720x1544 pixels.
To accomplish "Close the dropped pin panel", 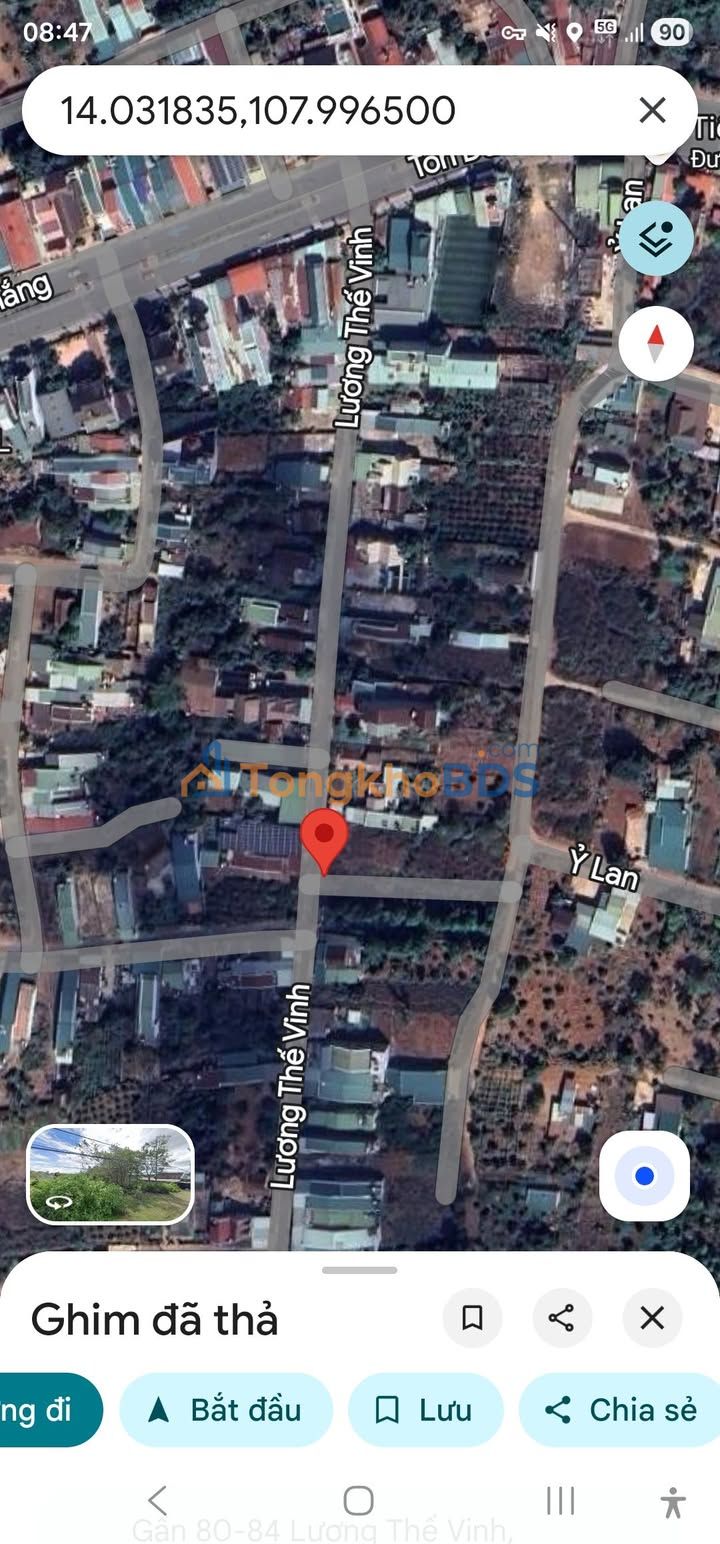I will [652, 1318].
